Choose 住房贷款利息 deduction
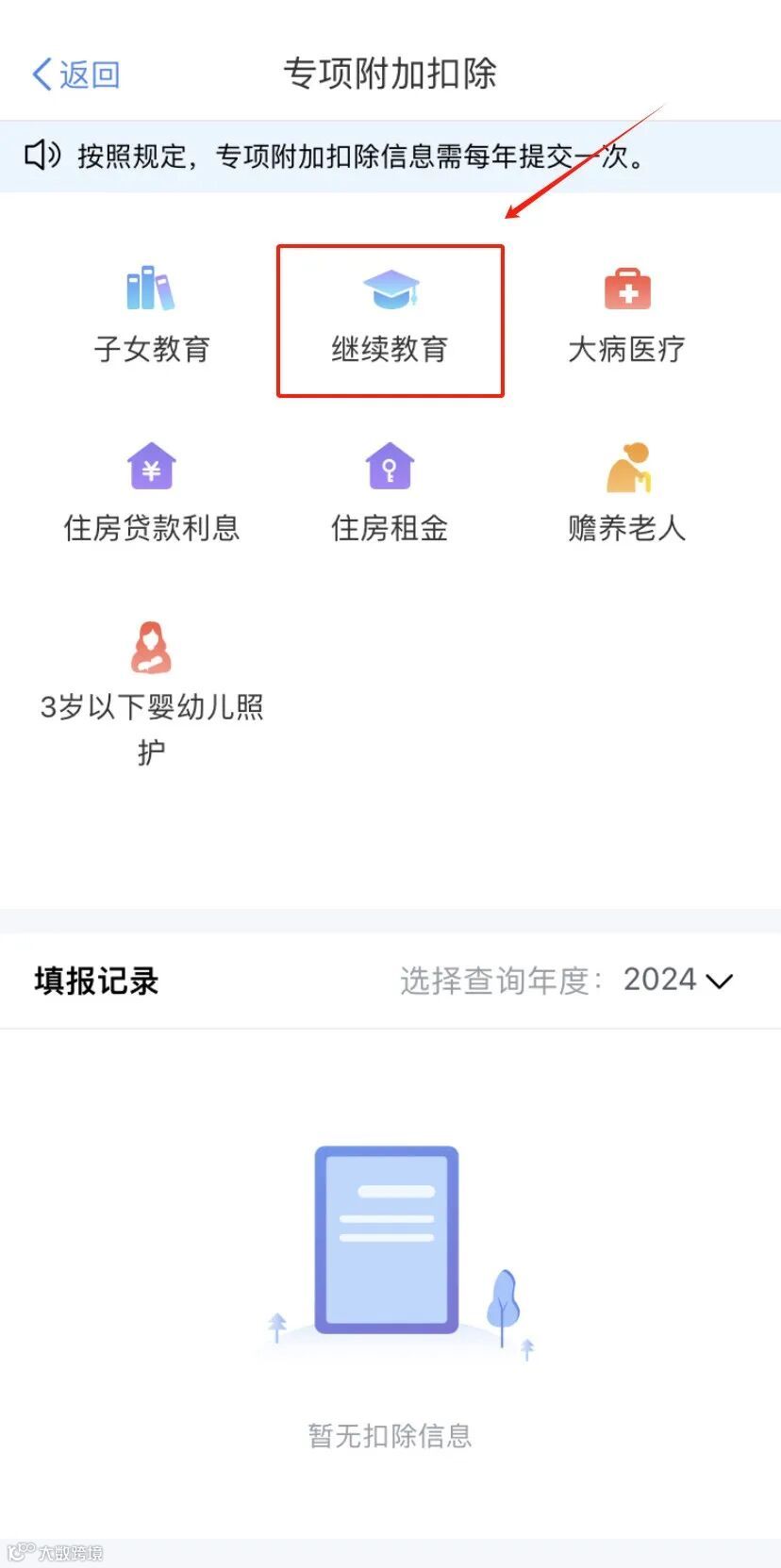 pyautogui.click(x=151, y=494)
